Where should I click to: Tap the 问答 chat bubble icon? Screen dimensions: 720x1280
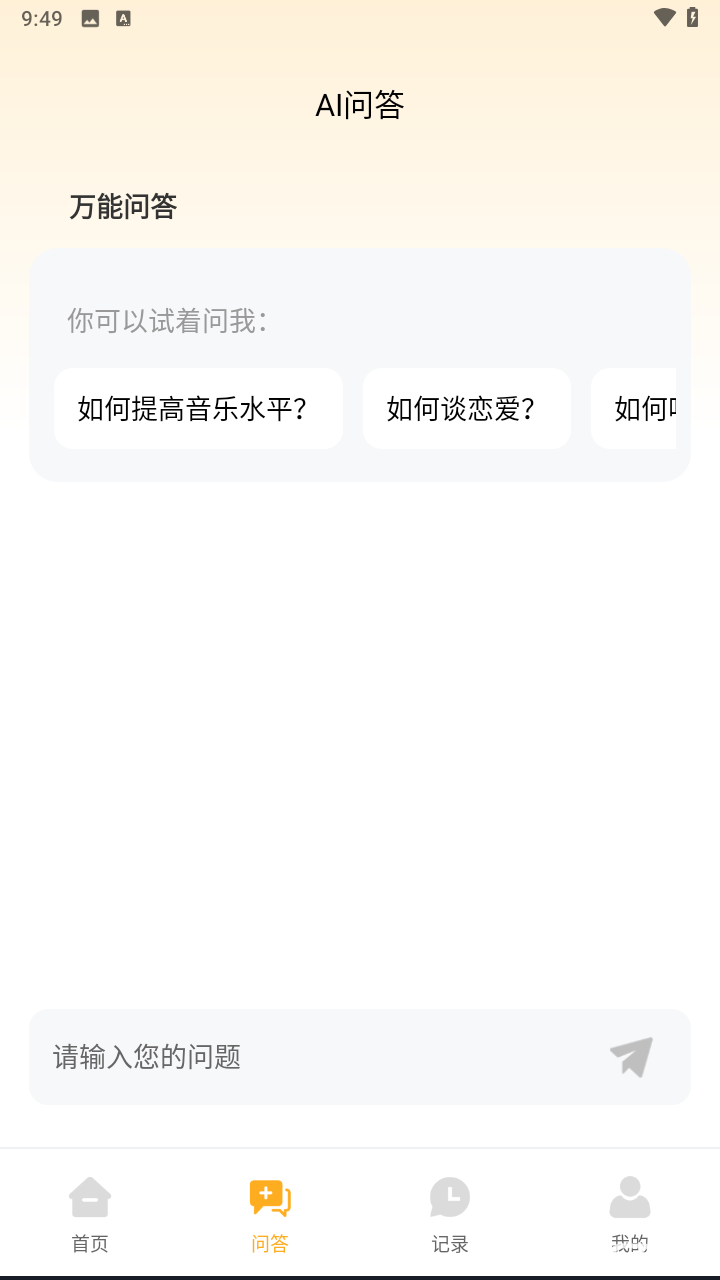[270, 1196]
